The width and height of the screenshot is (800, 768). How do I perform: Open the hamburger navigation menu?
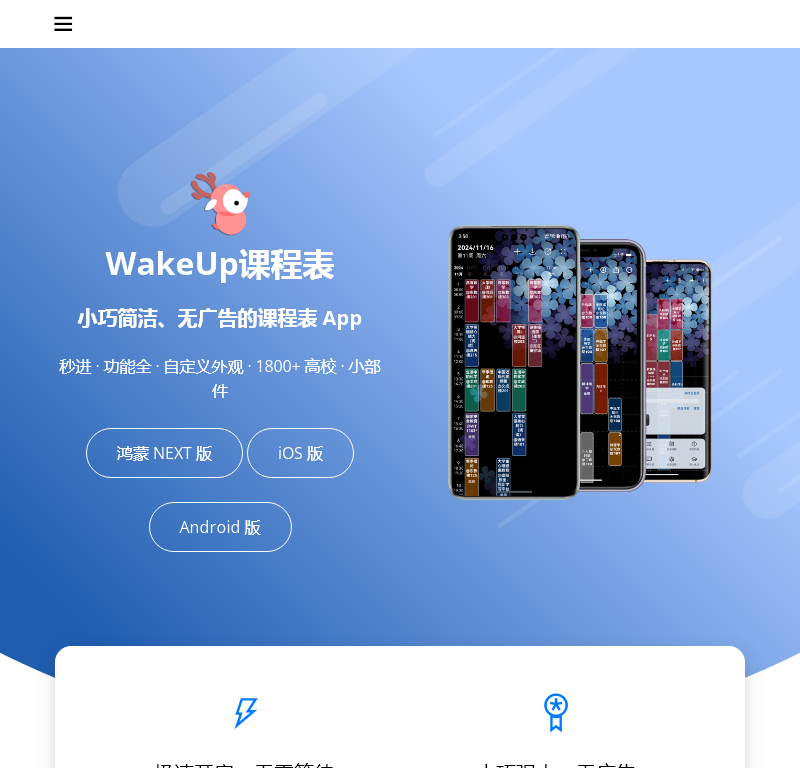tap(63, 24)
